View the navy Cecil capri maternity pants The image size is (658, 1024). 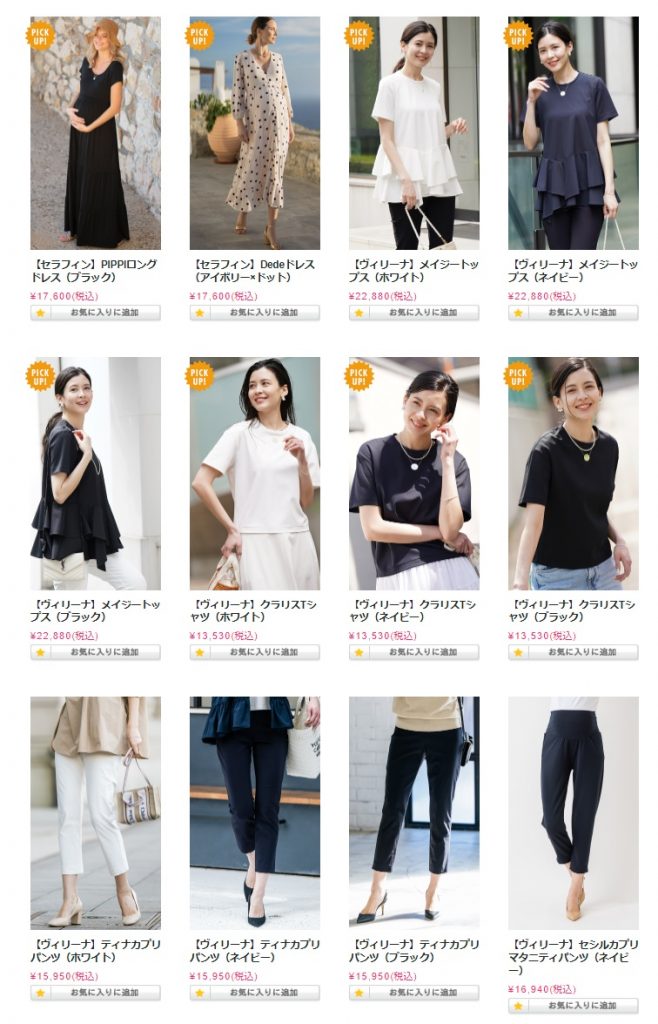573,813
